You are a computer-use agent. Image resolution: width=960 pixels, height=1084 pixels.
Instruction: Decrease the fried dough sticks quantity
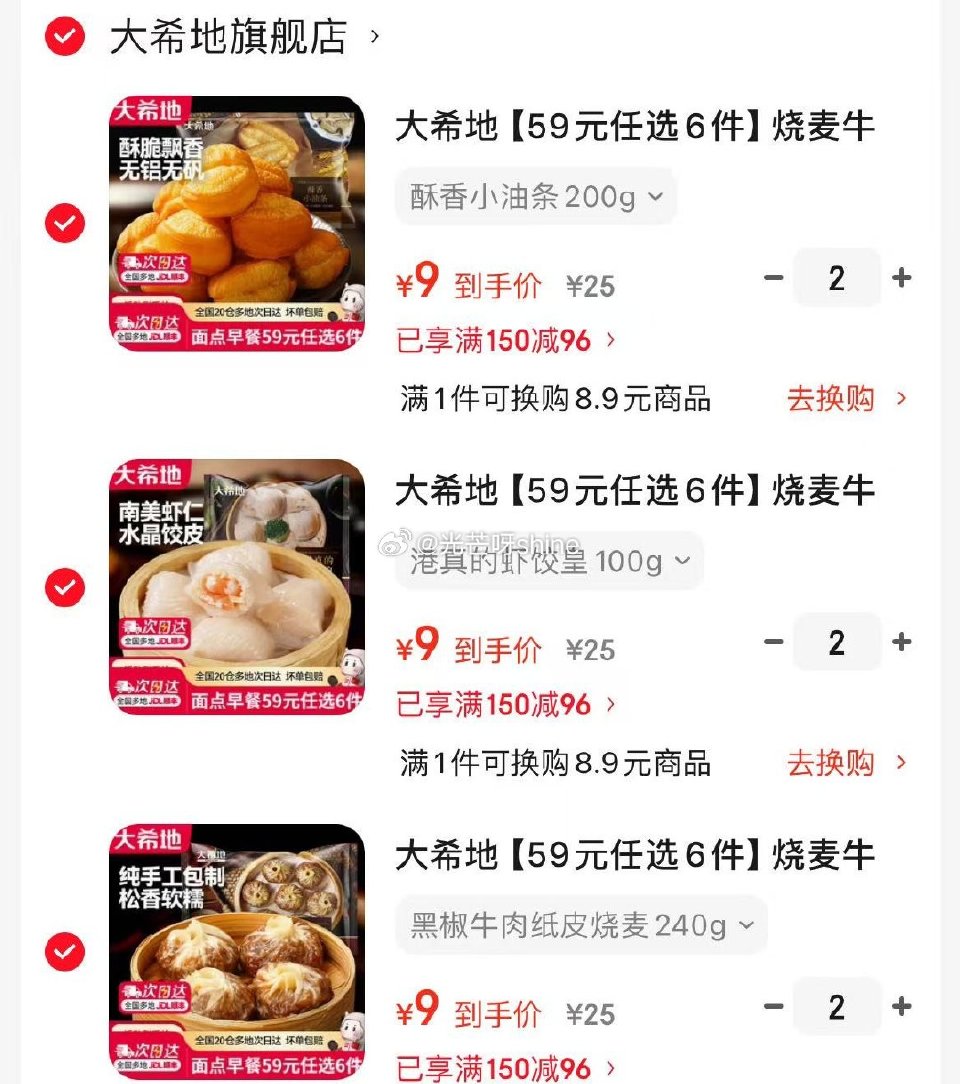pos(772,278)
